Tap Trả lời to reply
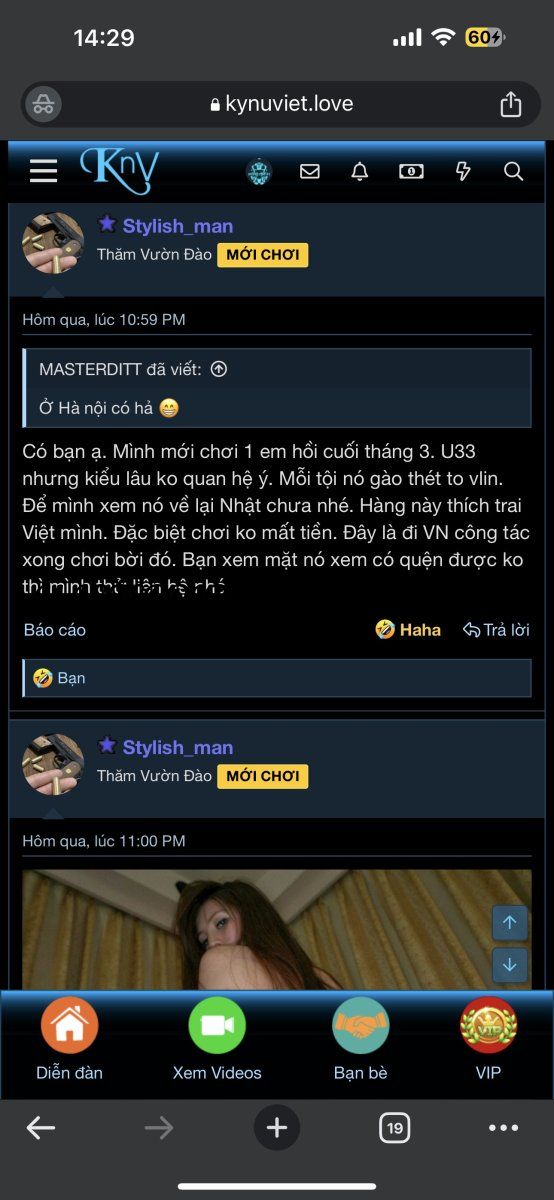Viewport: 554px width, 1200px height. click(x=496, y=630)
